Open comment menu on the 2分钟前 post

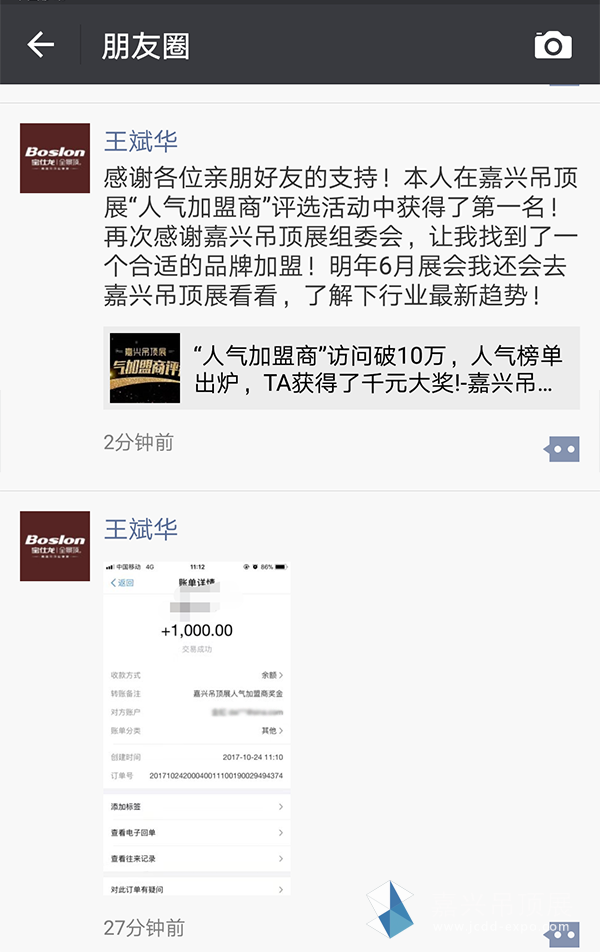tap(561, 450)
